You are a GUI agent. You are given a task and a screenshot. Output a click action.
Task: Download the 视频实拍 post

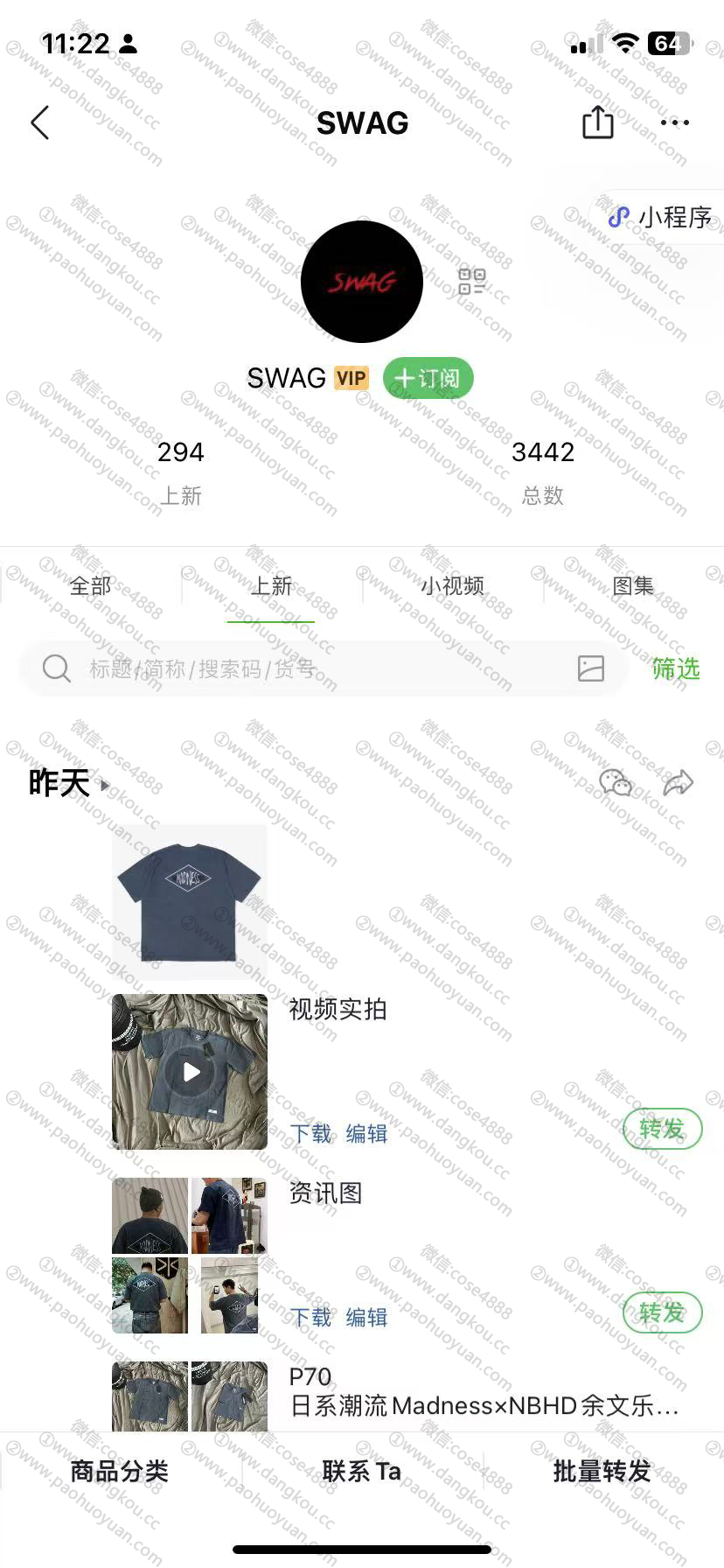point(311,1133)
